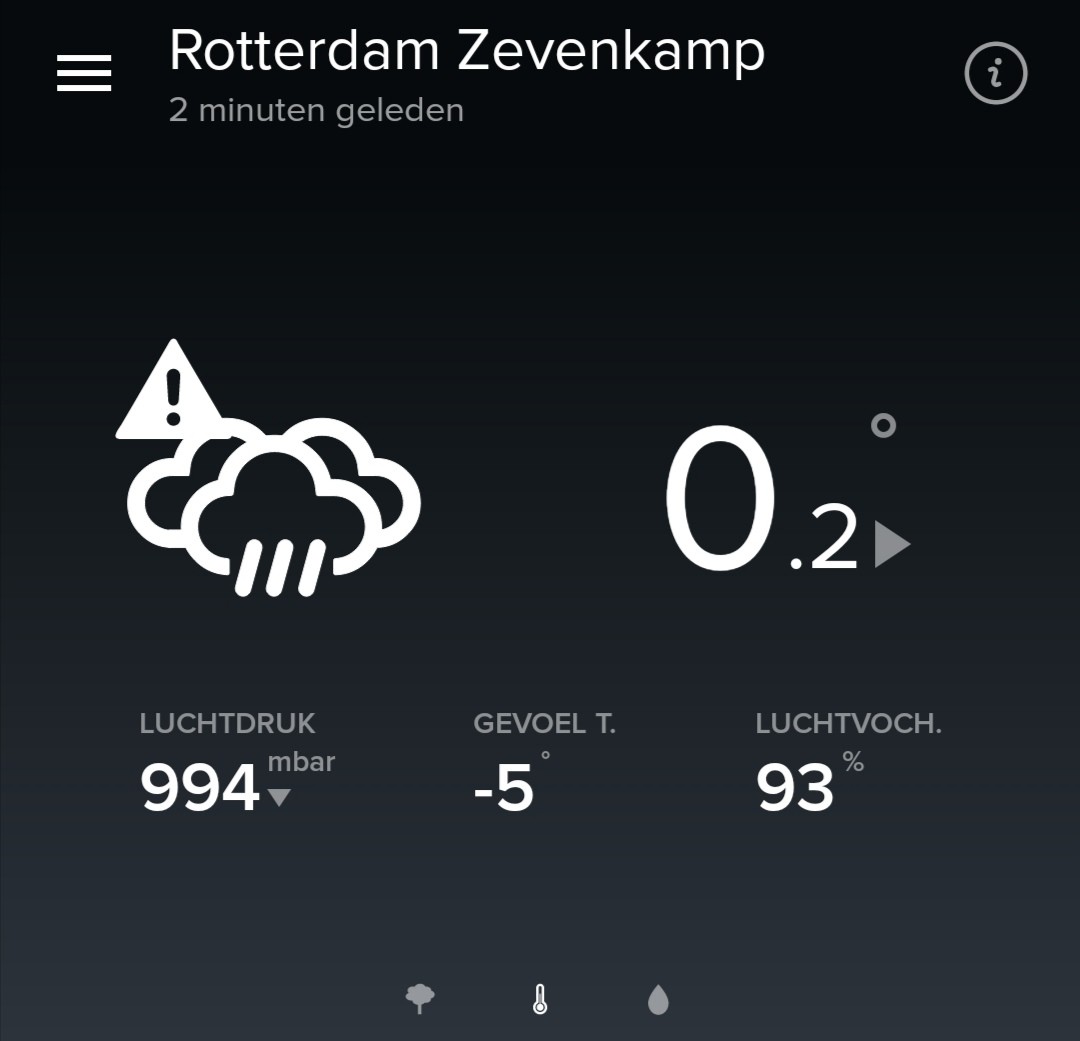Open the station info icon
Viewport: 1080px width, 1041px height.
coord(995,73)
